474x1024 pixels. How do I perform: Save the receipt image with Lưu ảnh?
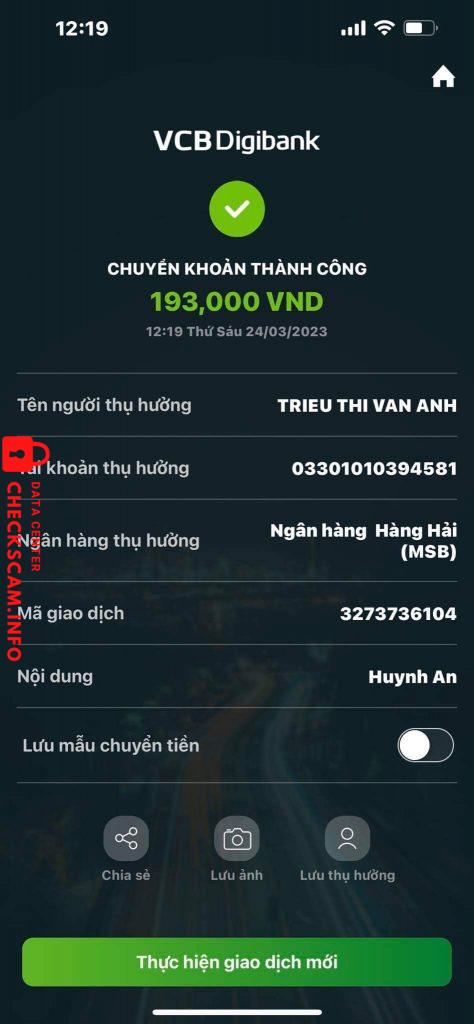pyautogui.click(x=236, y=839)
